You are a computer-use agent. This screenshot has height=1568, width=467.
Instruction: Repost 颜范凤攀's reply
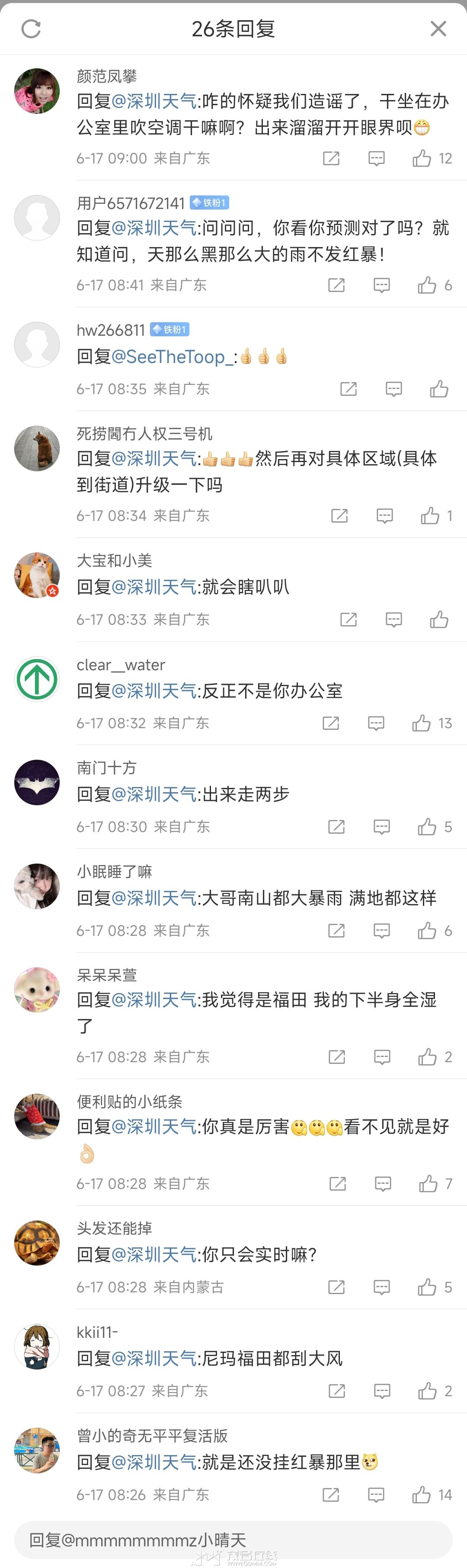point(331,159)
